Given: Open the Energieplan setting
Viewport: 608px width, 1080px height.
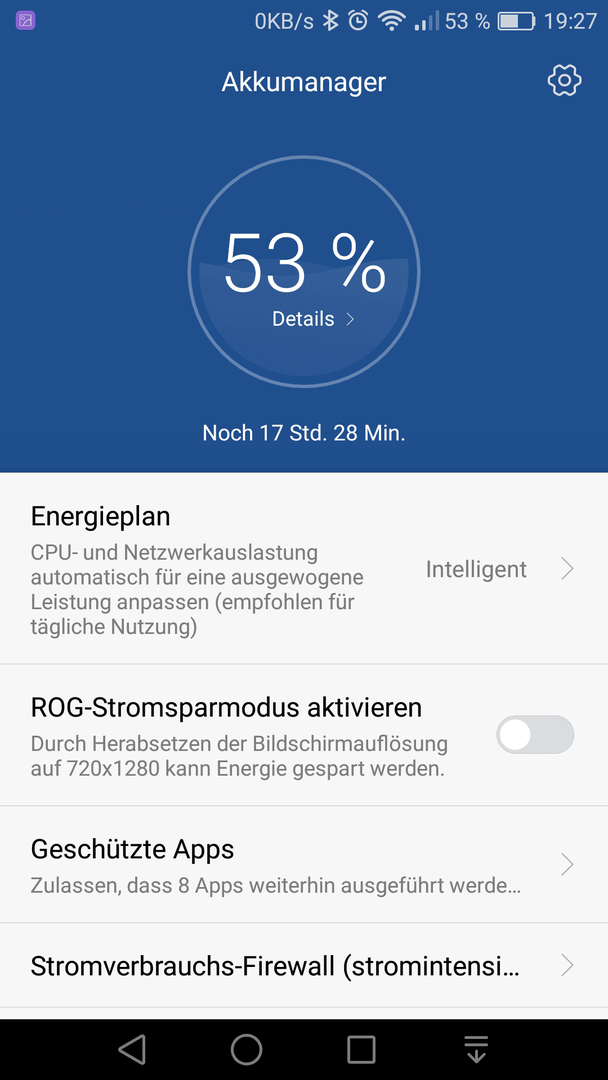Looking at the screenshot, I should (304, 568).
